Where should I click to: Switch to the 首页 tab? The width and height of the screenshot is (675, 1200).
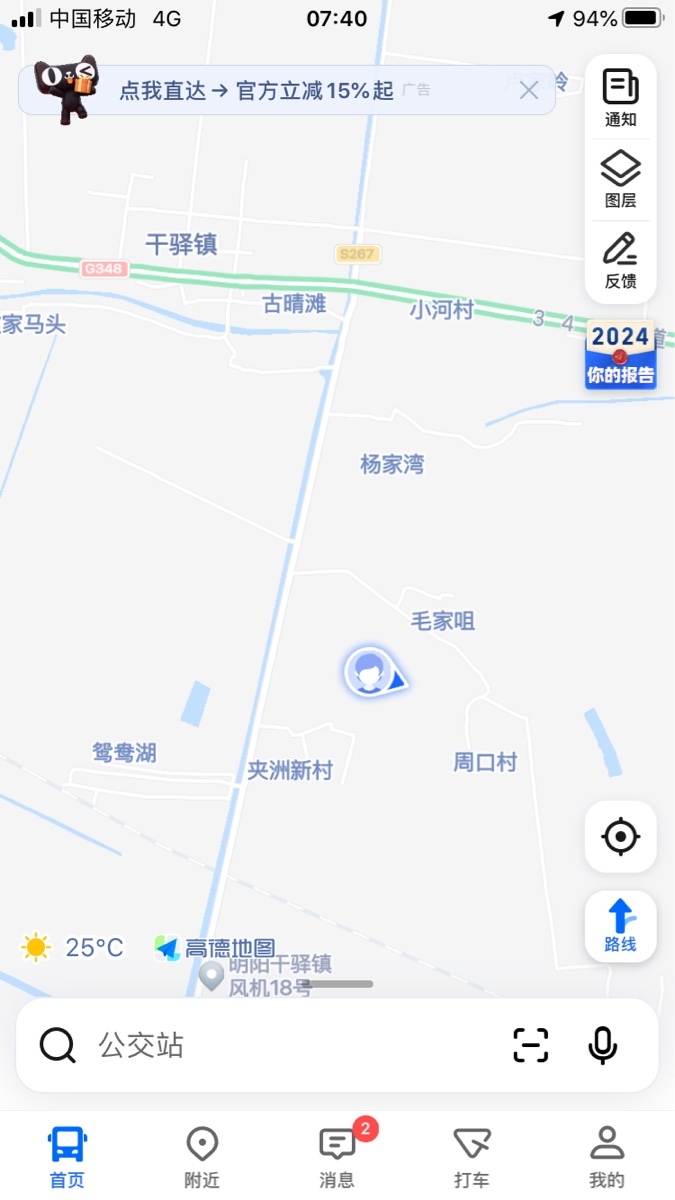click(67, 1156)
